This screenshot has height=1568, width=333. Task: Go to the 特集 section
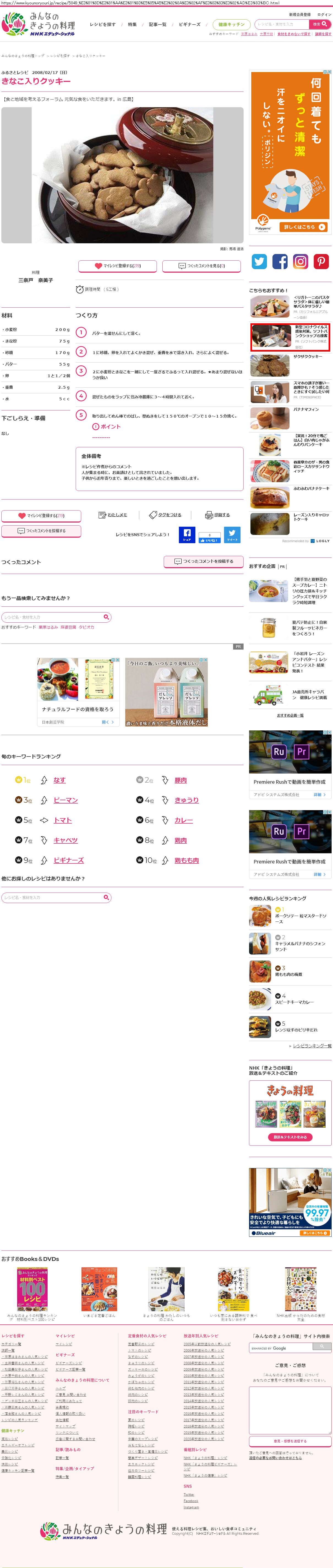click(132, 24)
